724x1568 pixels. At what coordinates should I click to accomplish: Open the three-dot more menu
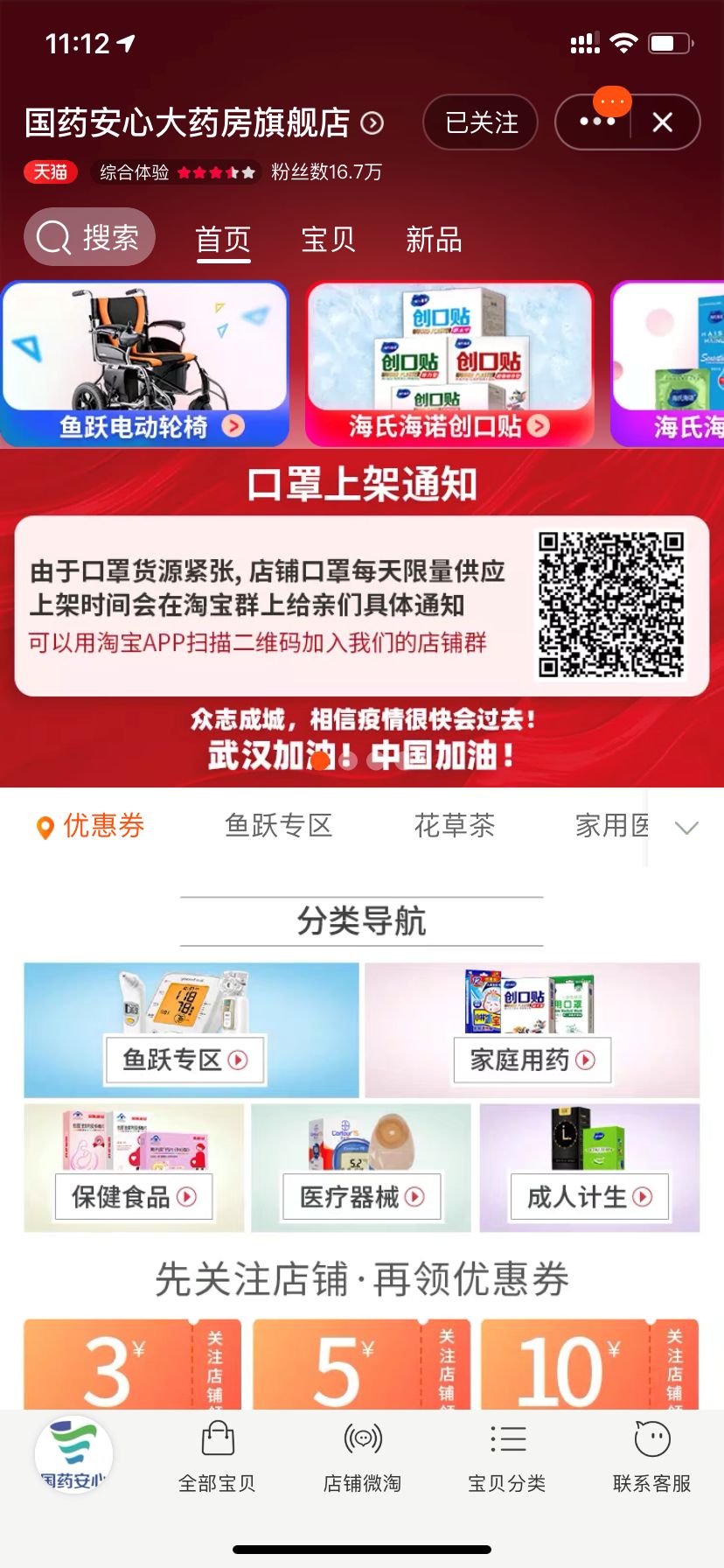tap(596, 122)
